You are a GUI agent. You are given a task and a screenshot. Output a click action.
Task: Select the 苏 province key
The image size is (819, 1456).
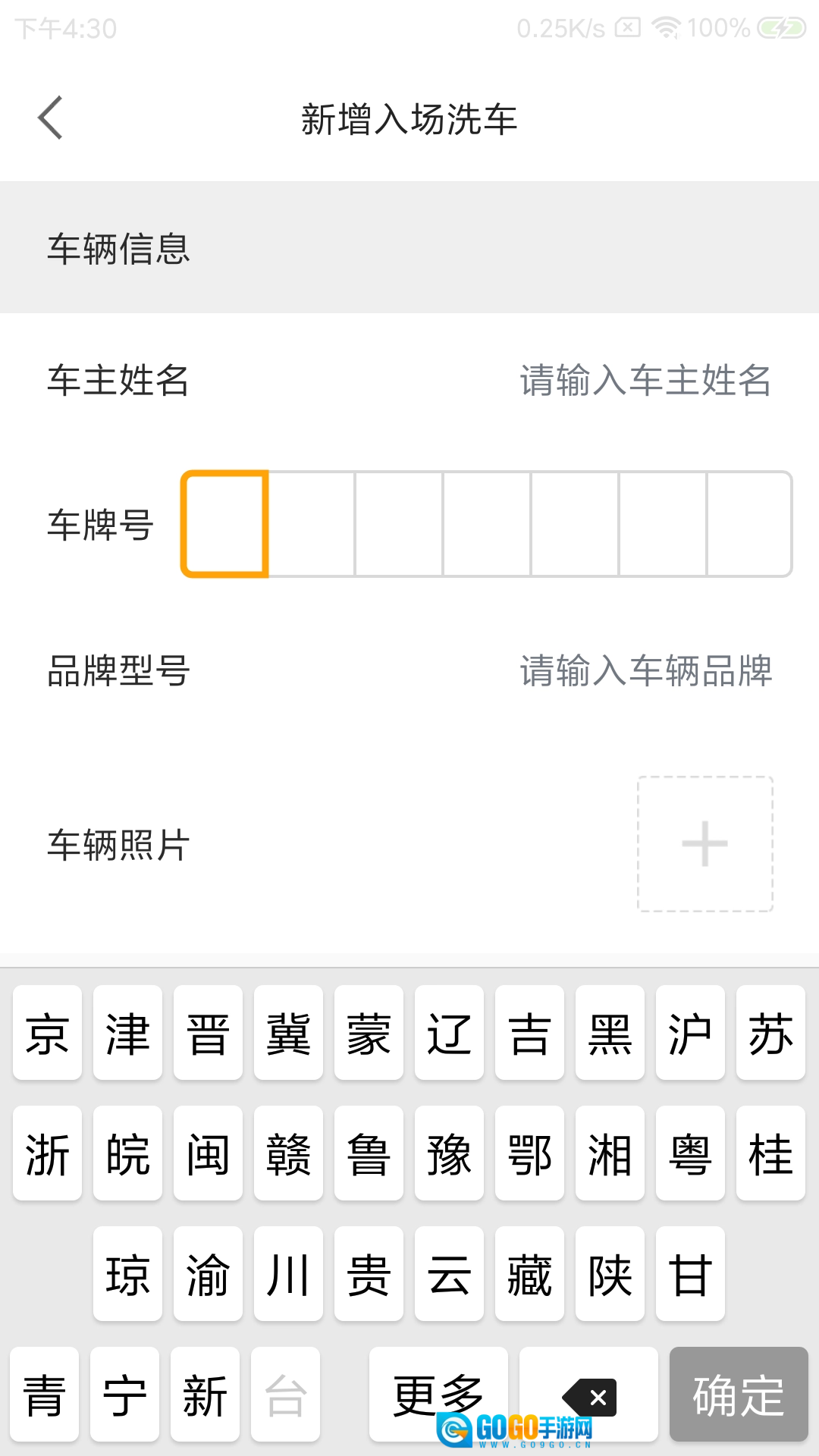[x=770, y=1033]
